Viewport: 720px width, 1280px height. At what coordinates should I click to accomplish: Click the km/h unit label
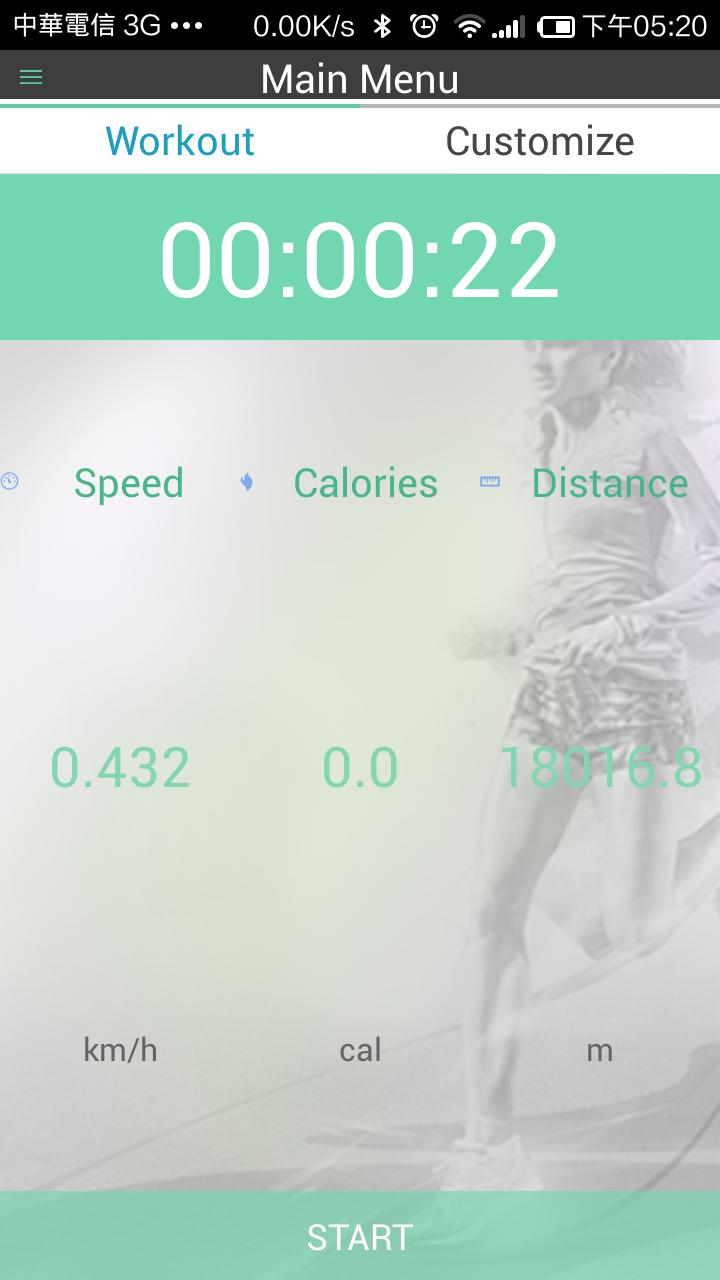(x=119, y=1049)
